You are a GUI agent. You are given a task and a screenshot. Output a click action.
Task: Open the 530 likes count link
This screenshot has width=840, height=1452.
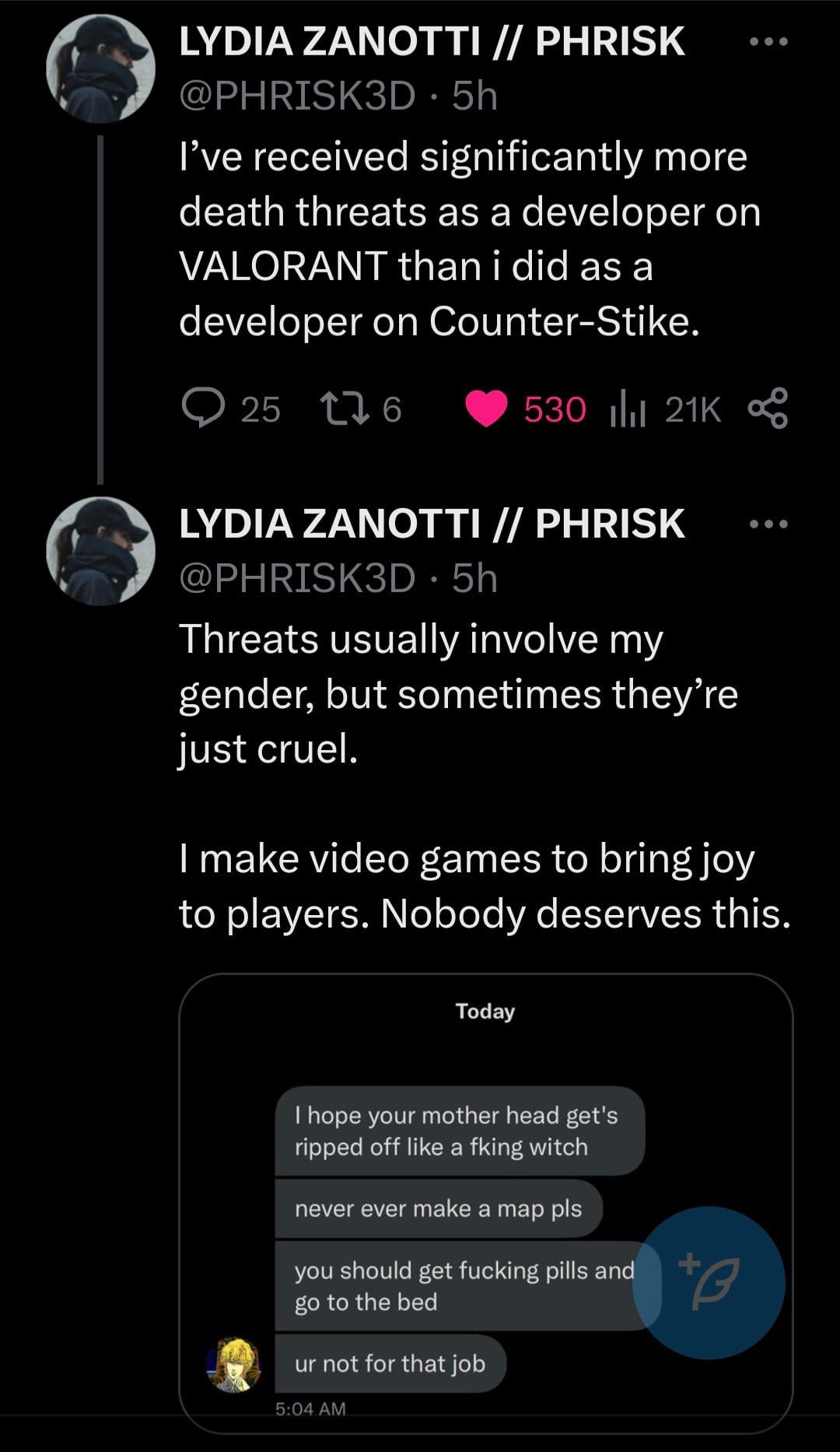coord(556,409)
